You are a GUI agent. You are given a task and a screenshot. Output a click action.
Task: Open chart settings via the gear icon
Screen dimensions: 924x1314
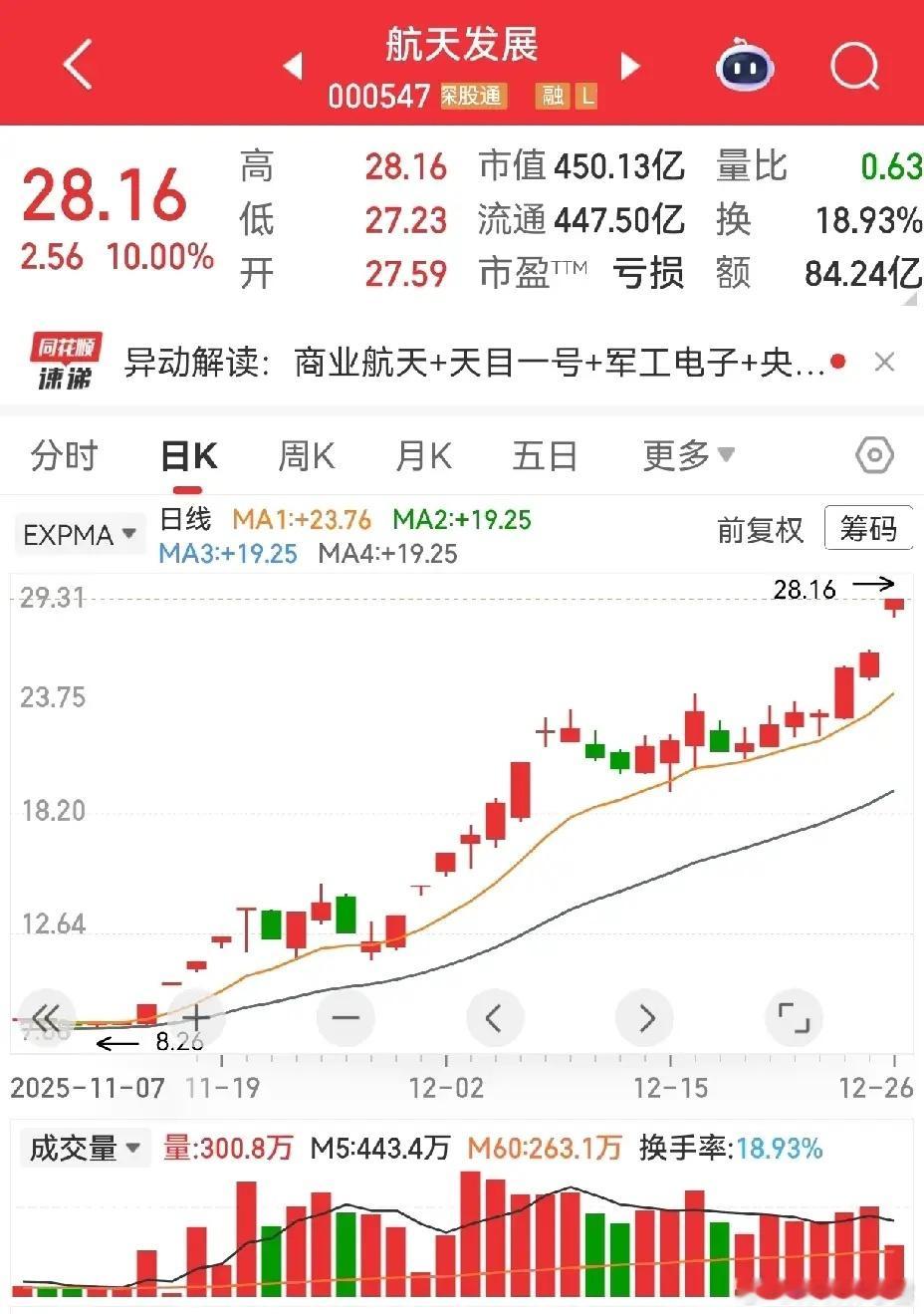pos(873,454)
